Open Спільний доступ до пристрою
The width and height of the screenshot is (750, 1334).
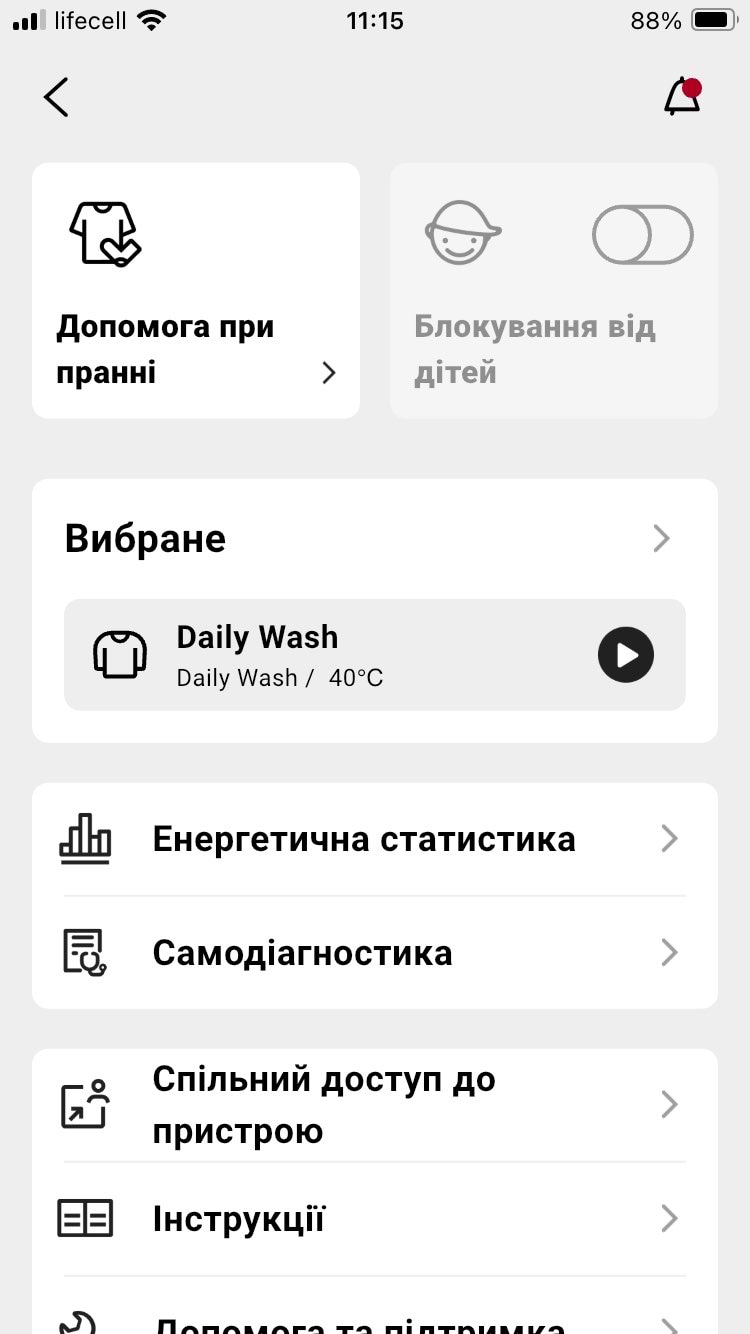pos(375,1105)
